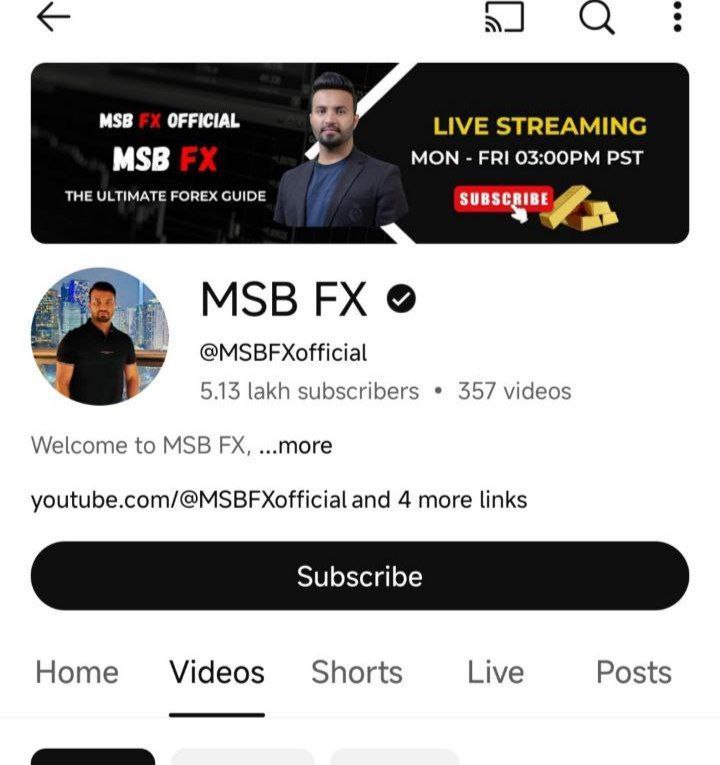Open the Live tab
Viewport: 720px width, 765px height.
[495, 672]
